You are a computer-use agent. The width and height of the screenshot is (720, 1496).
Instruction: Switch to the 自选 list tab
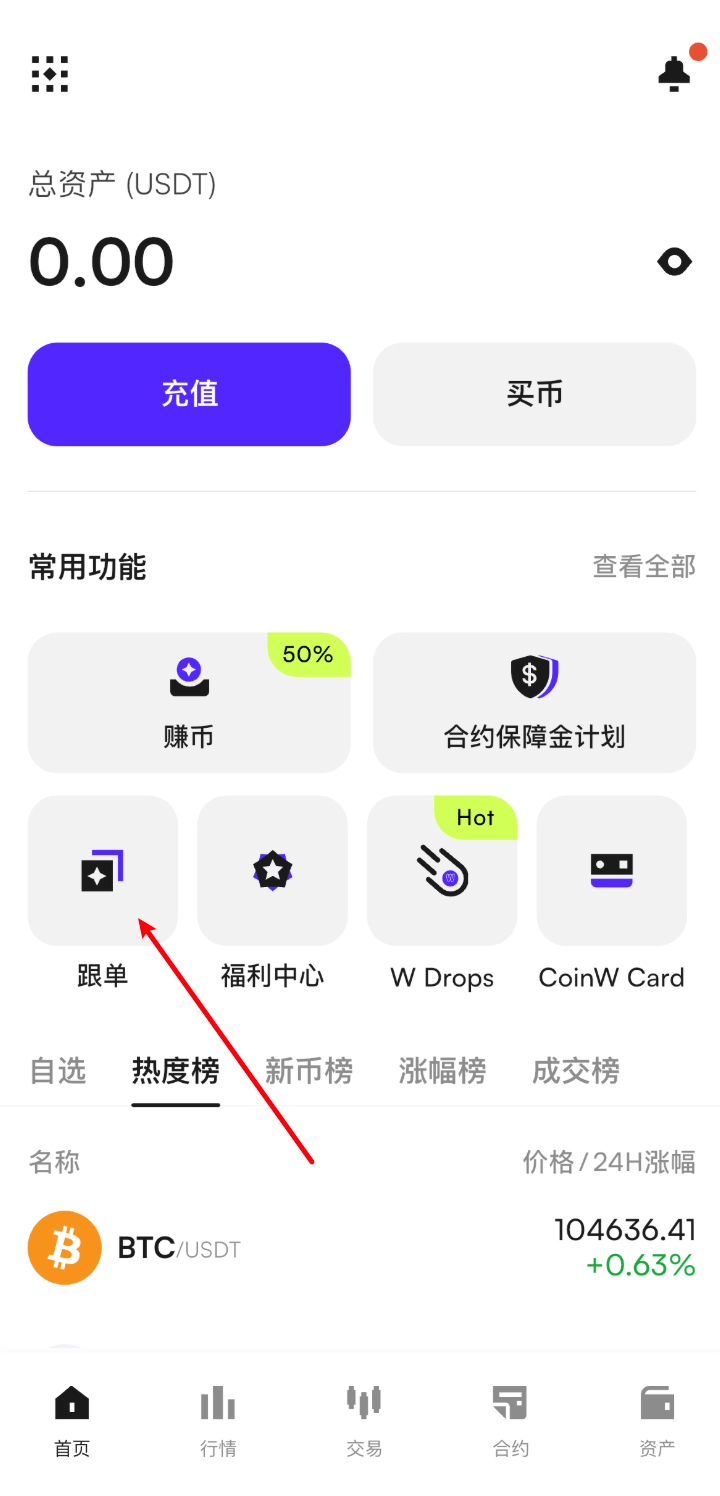pos(58,1071)
